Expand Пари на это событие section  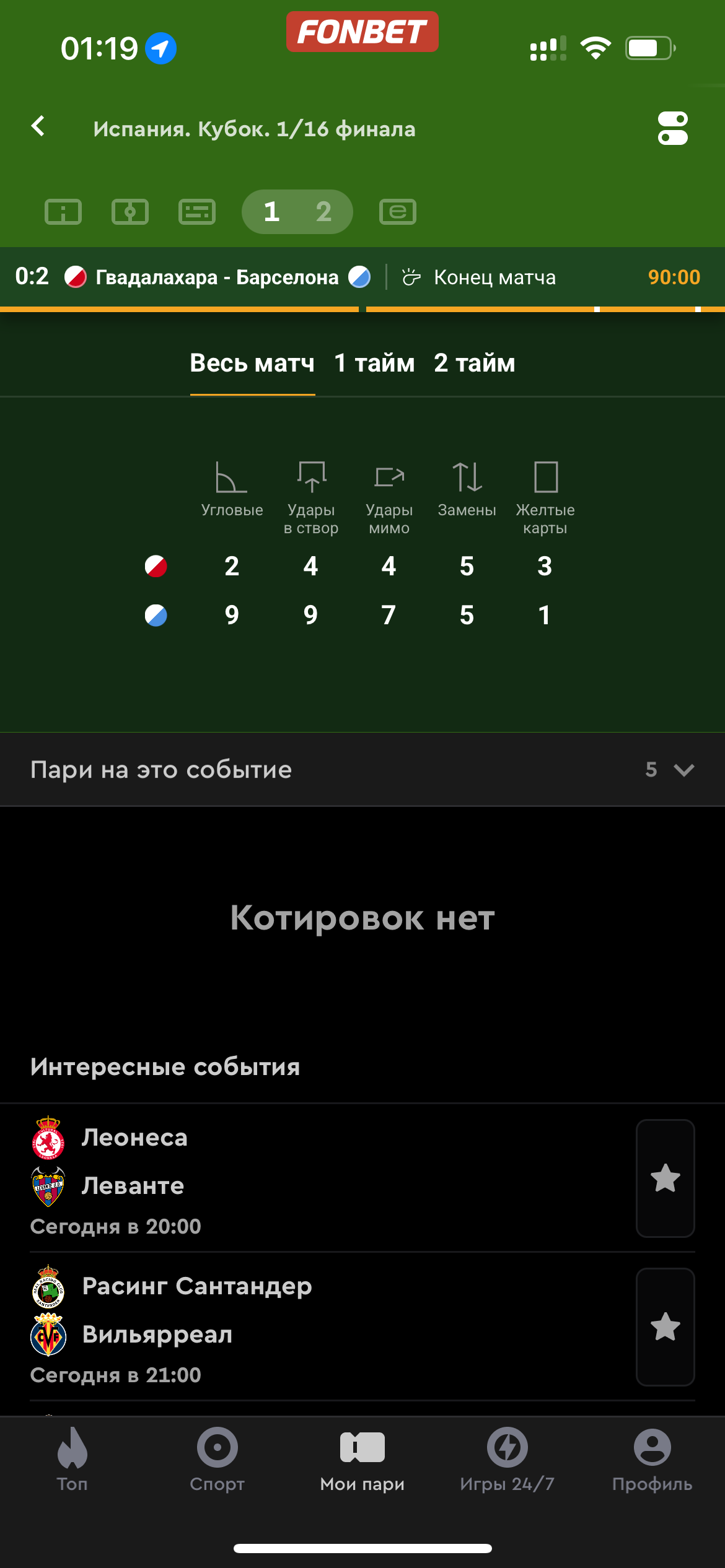point(683,770)
